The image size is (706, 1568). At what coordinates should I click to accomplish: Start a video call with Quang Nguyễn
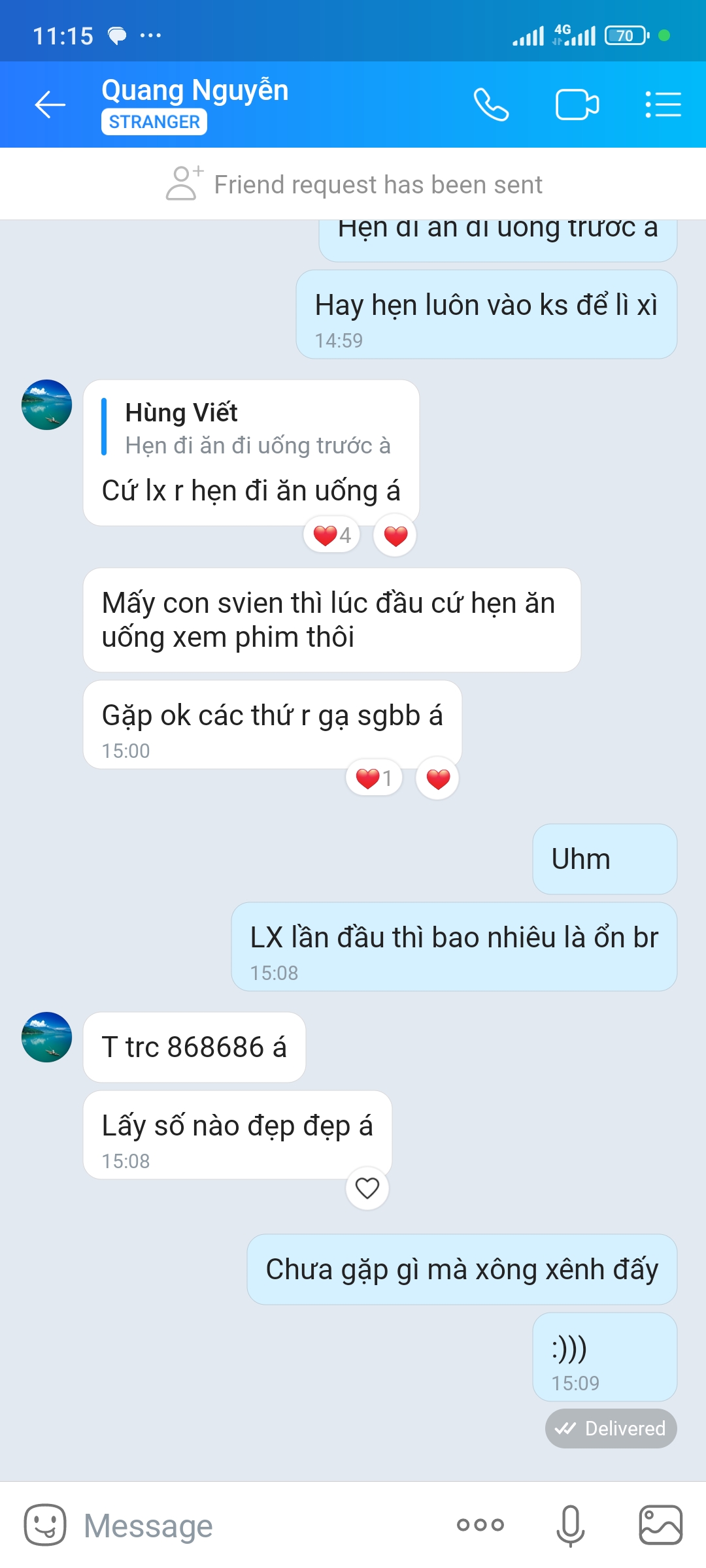pyautogui.click(x=577, y=105)
